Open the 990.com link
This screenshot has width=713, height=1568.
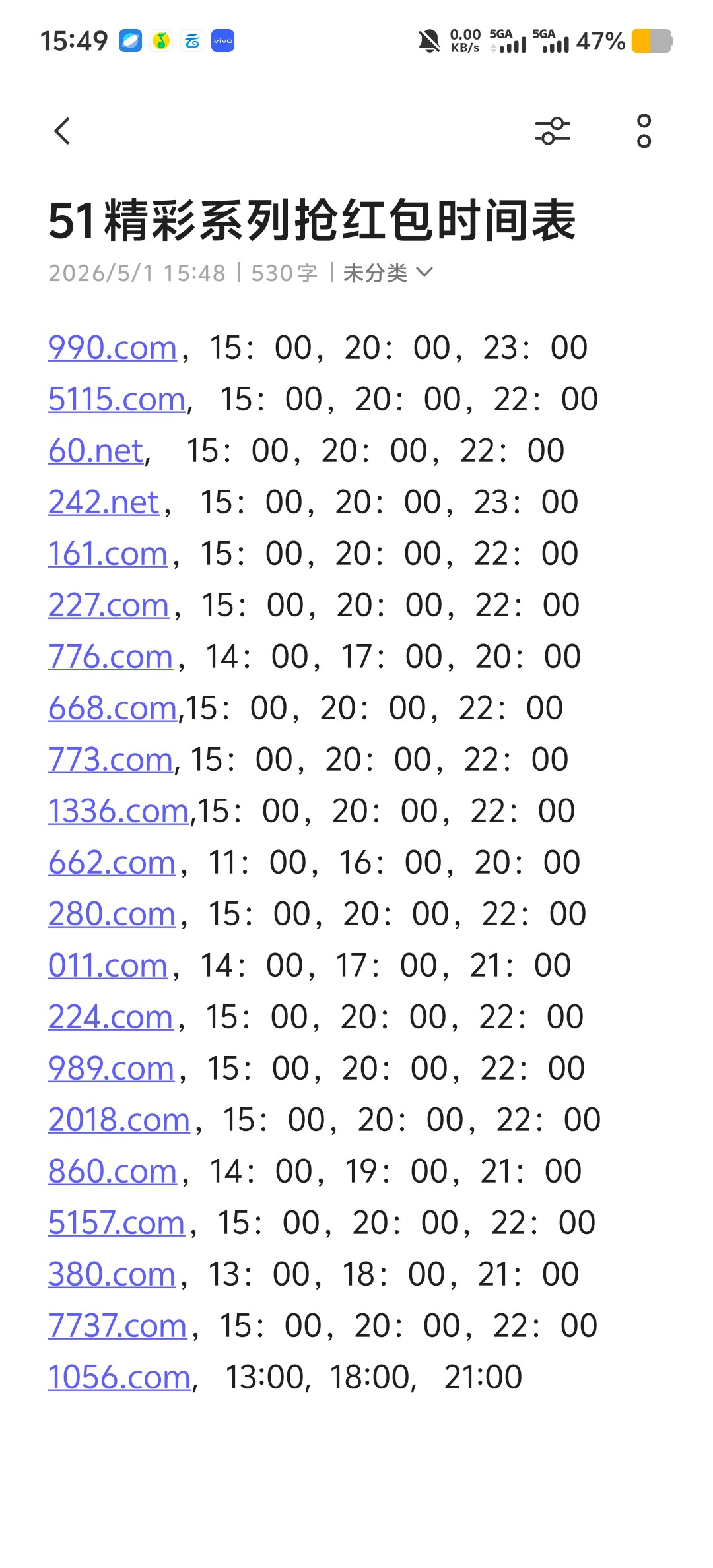point(112,348)
